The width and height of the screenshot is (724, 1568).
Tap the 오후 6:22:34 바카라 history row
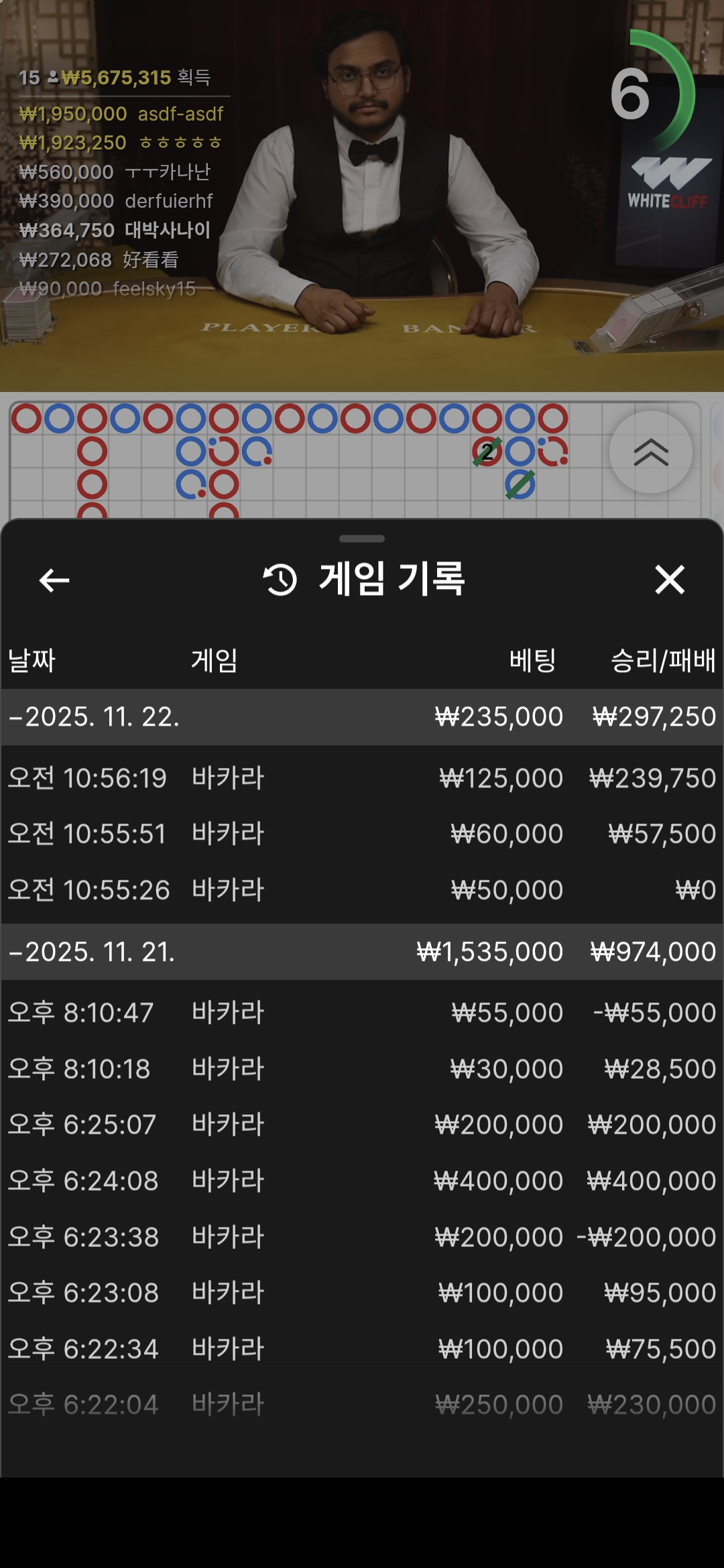[362, 1349]
